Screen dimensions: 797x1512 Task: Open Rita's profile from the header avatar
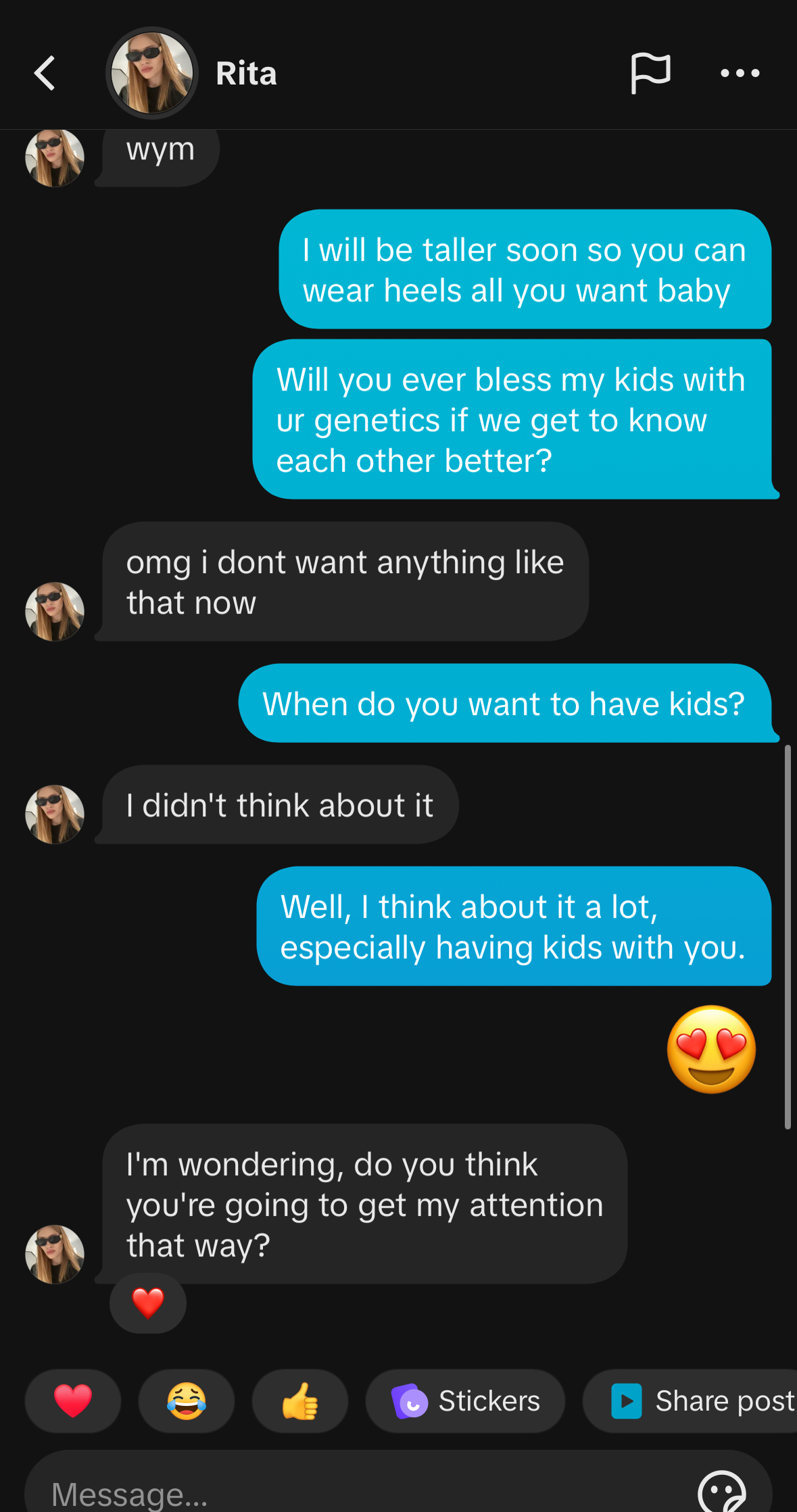[x=152, y=73]
